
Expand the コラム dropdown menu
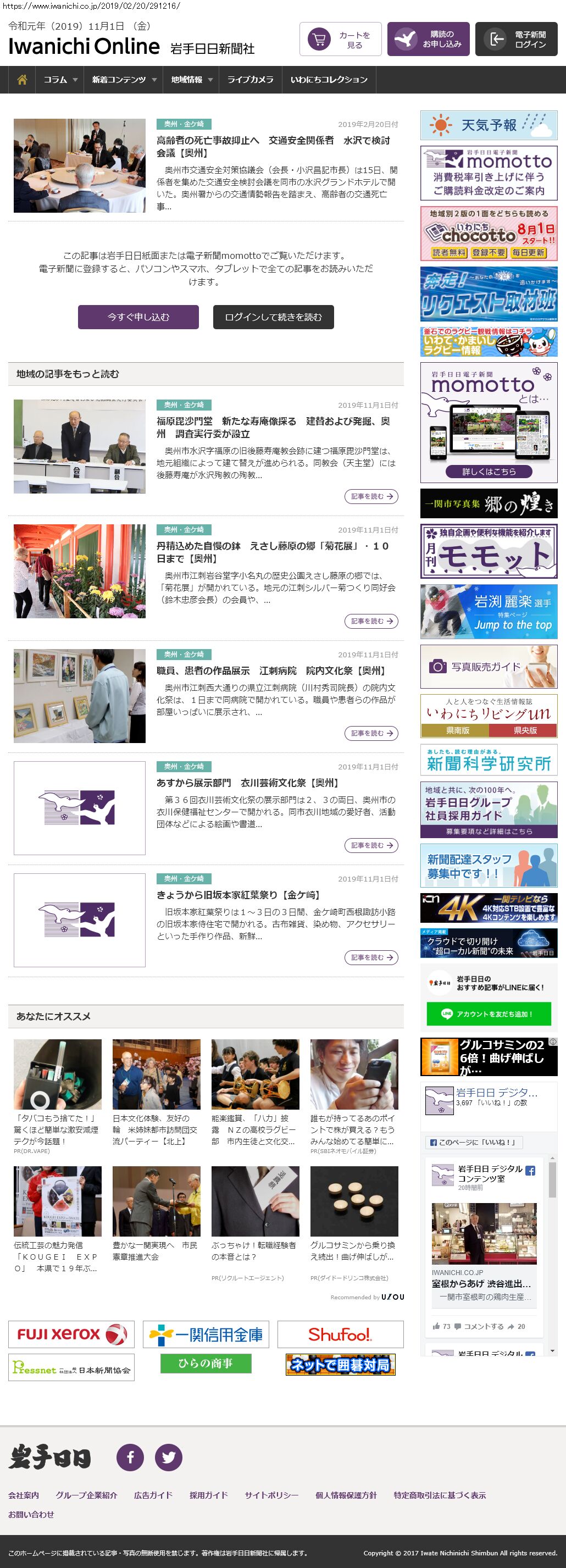(60, 80)
